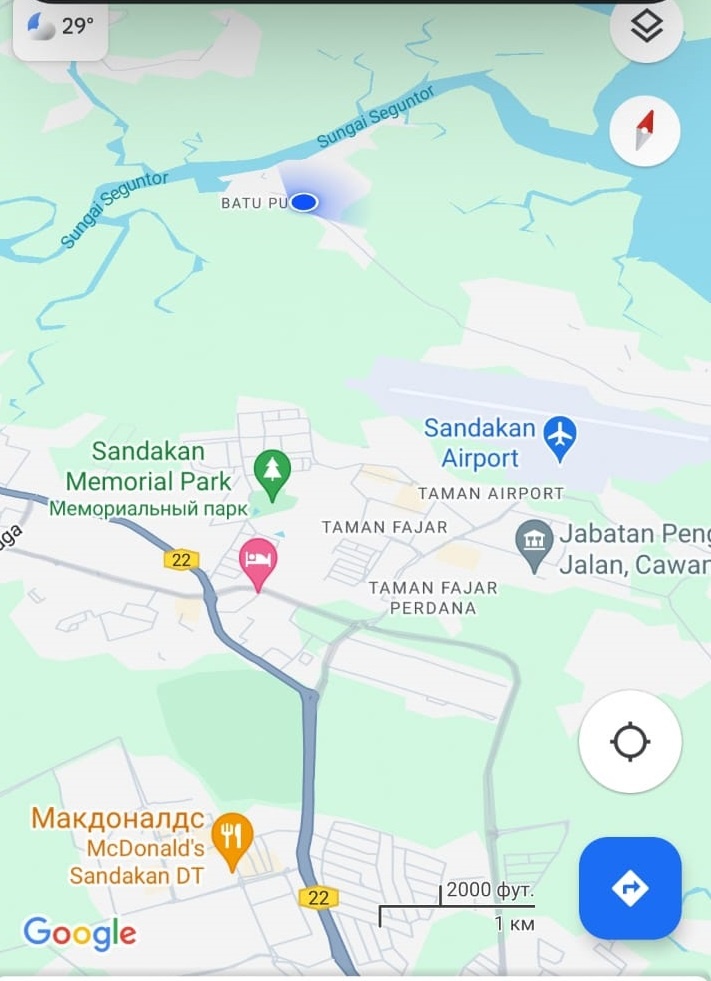Start directions with the blue arrow button
This screenshot has height=981, width=711.
pyautogui.click(x=630, y=888)
